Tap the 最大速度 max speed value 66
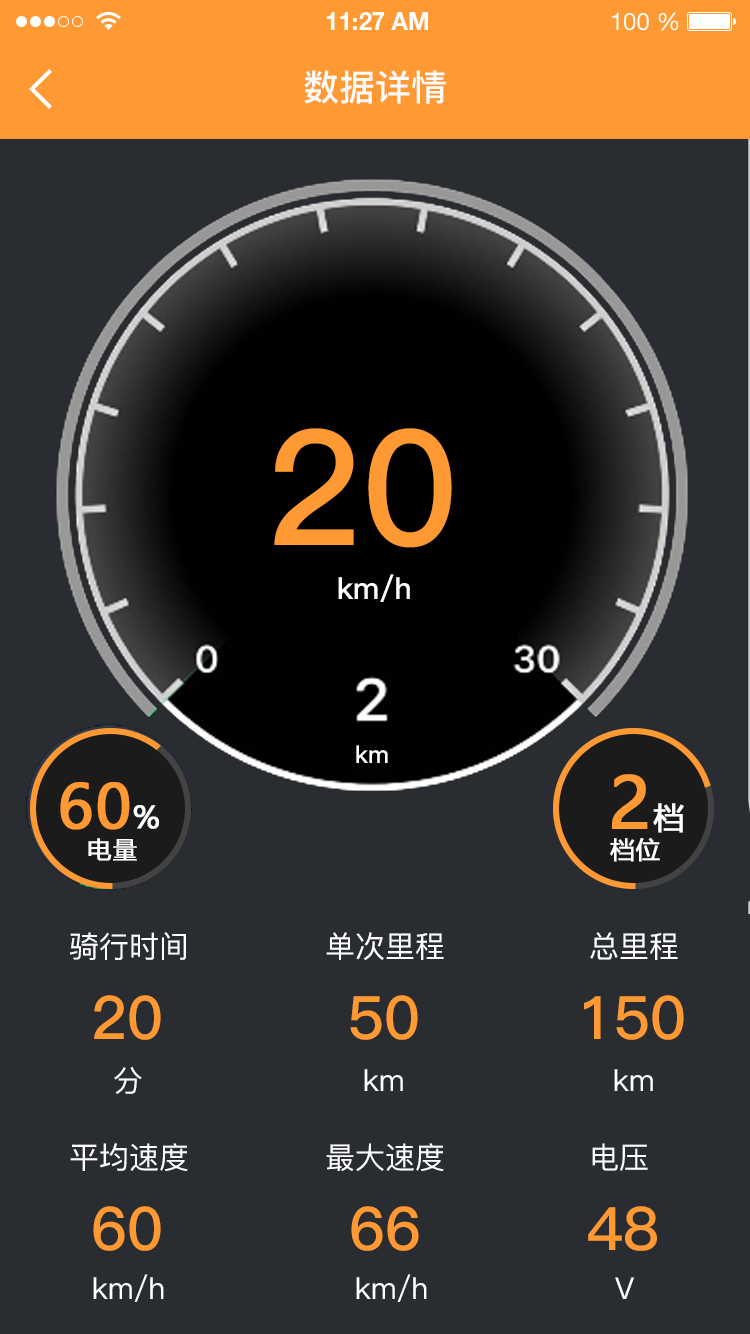750x1334 pixels. click(x=387, y=1227)
